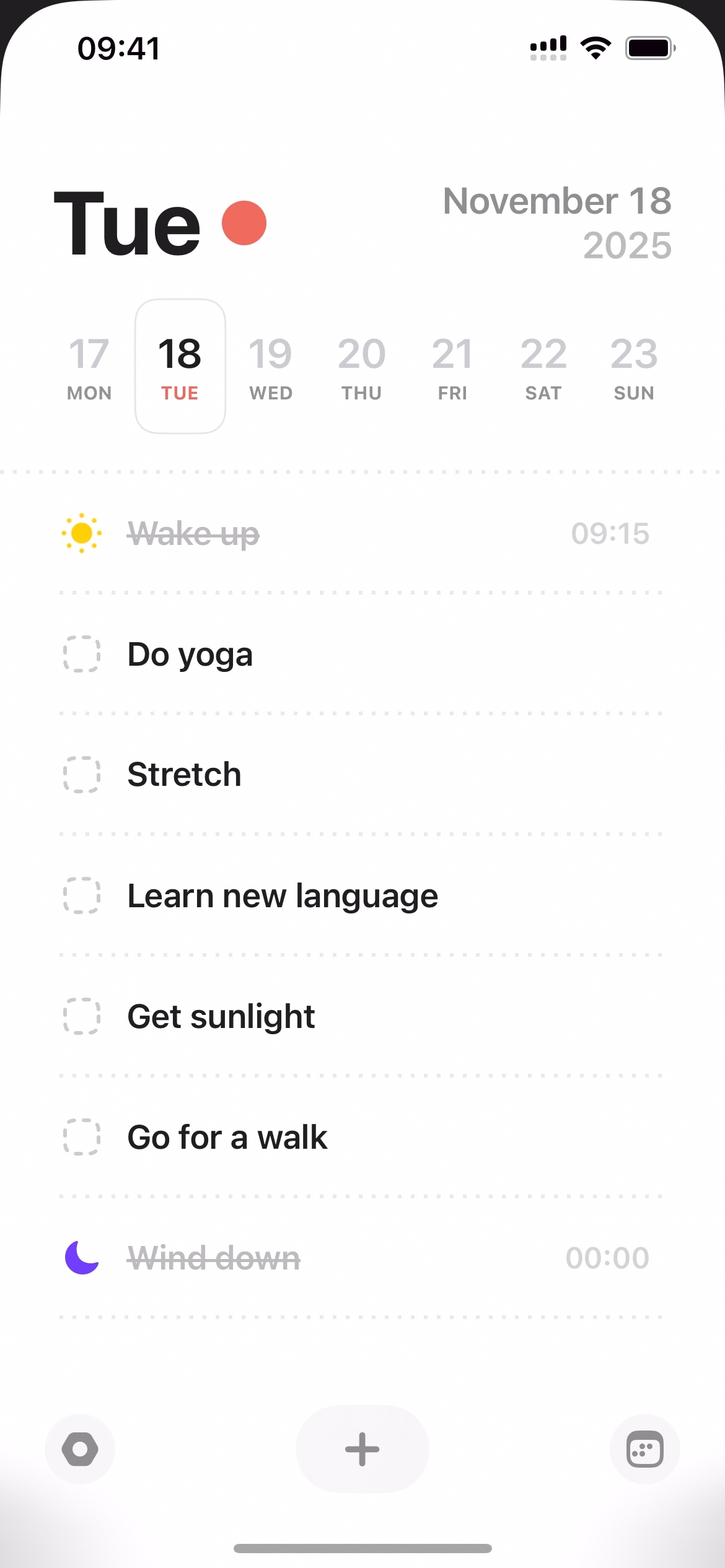Go to Friday 21
725x1568 pixels.
click(452, 367)
